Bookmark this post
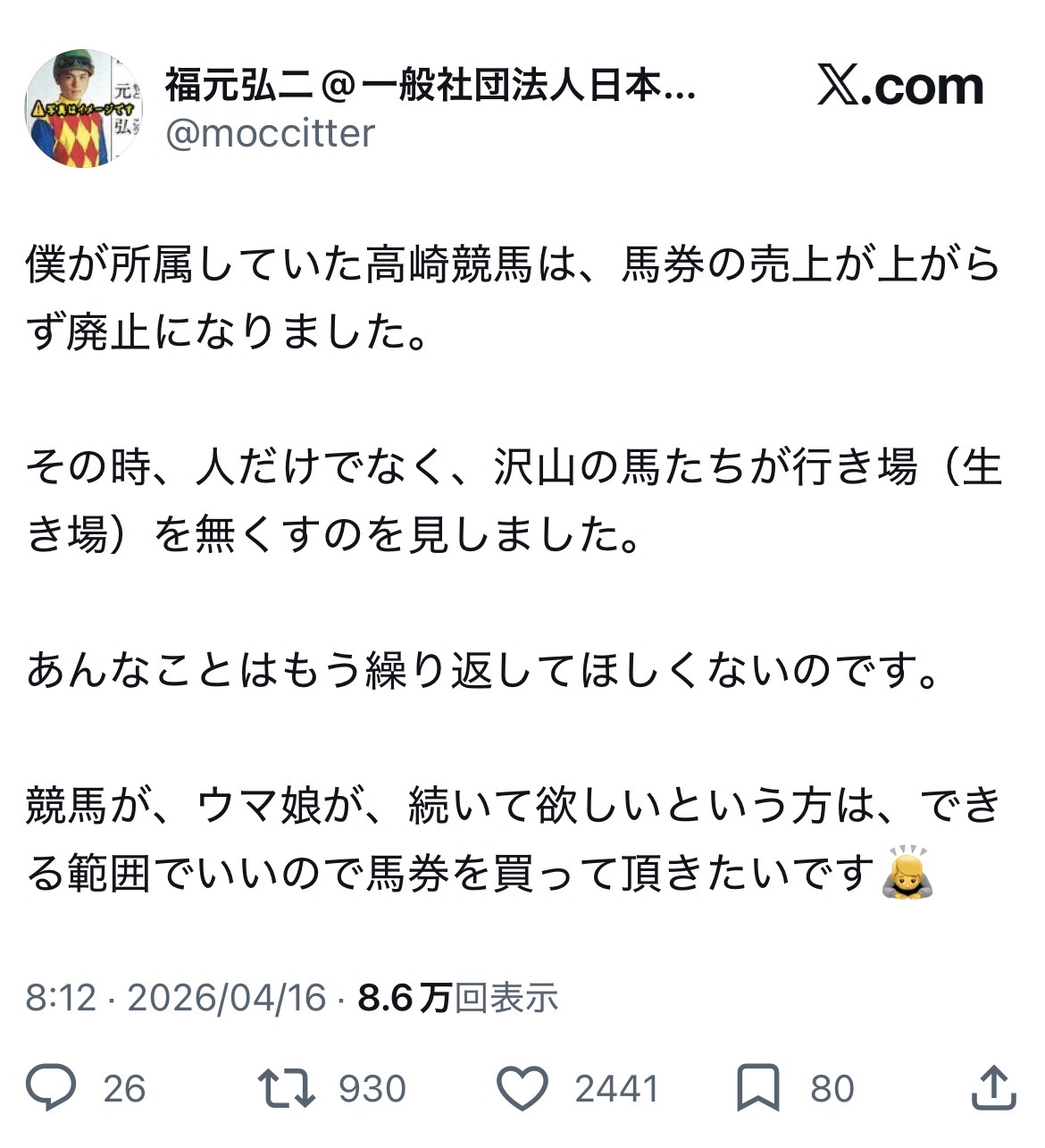 (758, 1087)
